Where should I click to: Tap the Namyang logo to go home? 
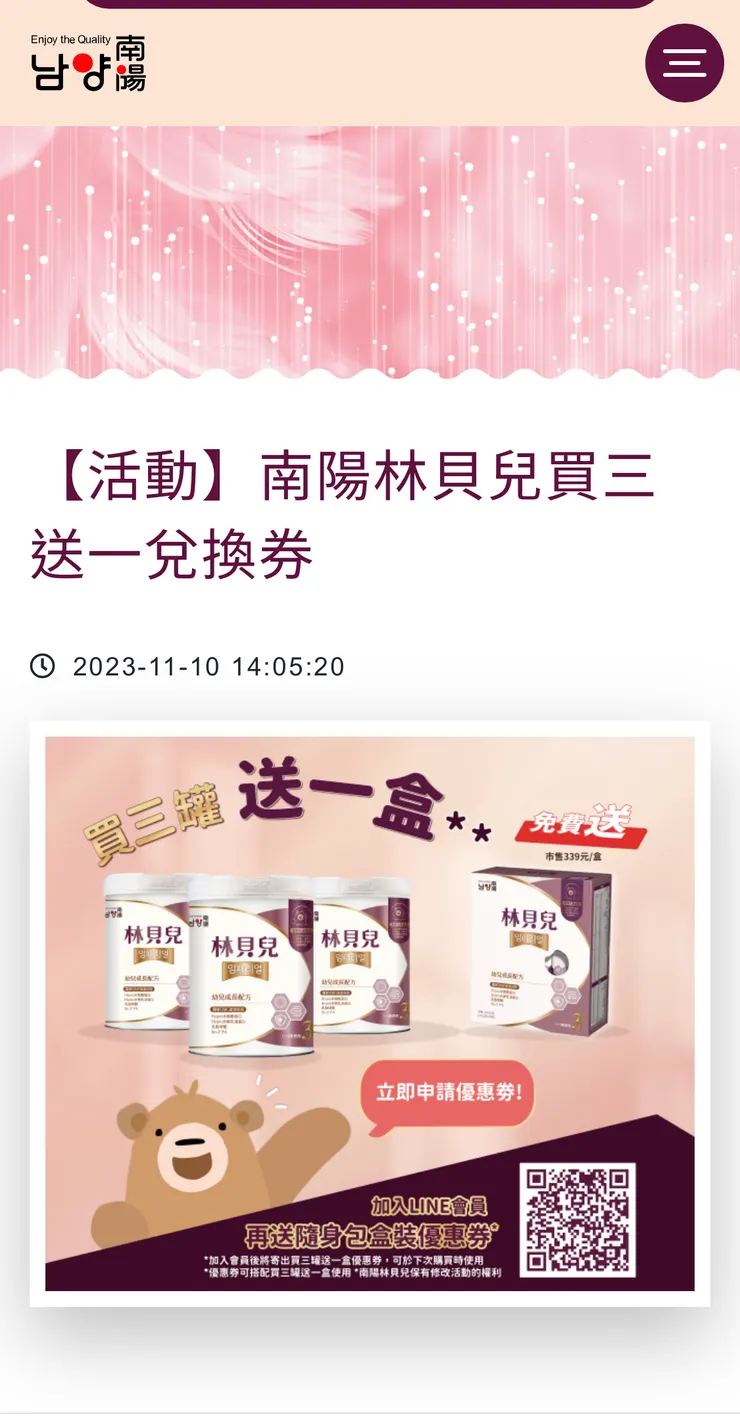tap(88, 63)
